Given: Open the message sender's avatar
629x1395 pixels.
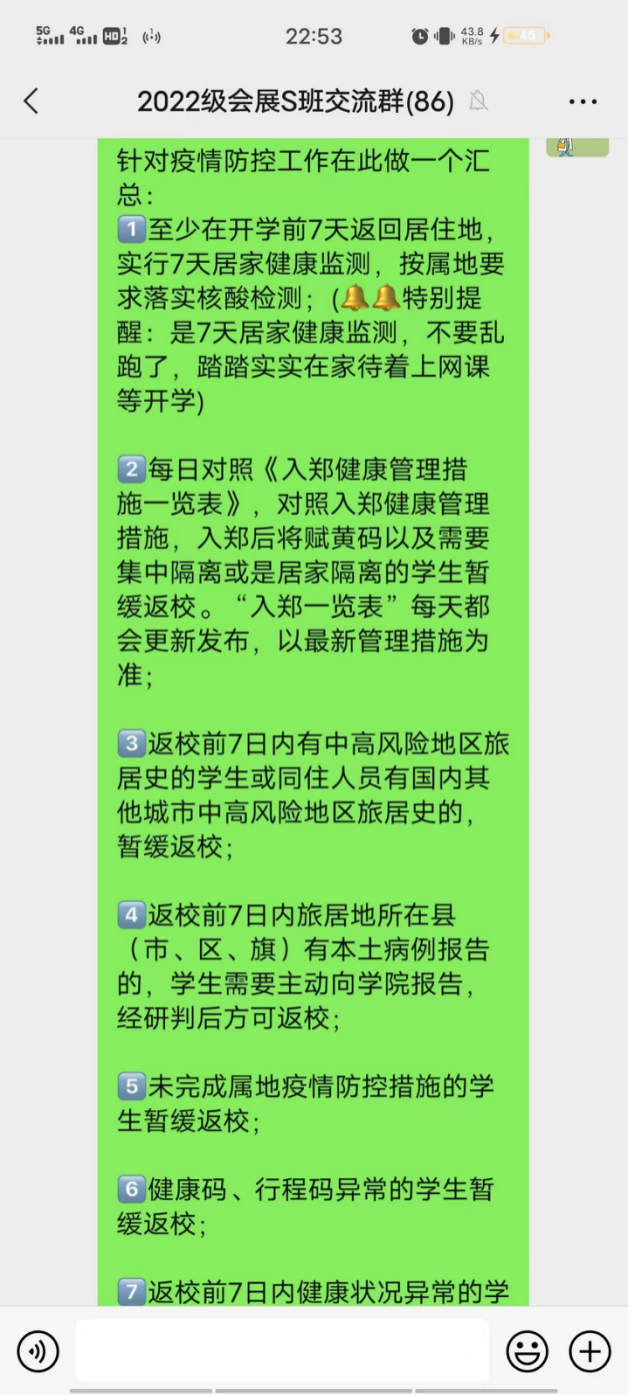Looking at the screenshot, I should 577,148.
